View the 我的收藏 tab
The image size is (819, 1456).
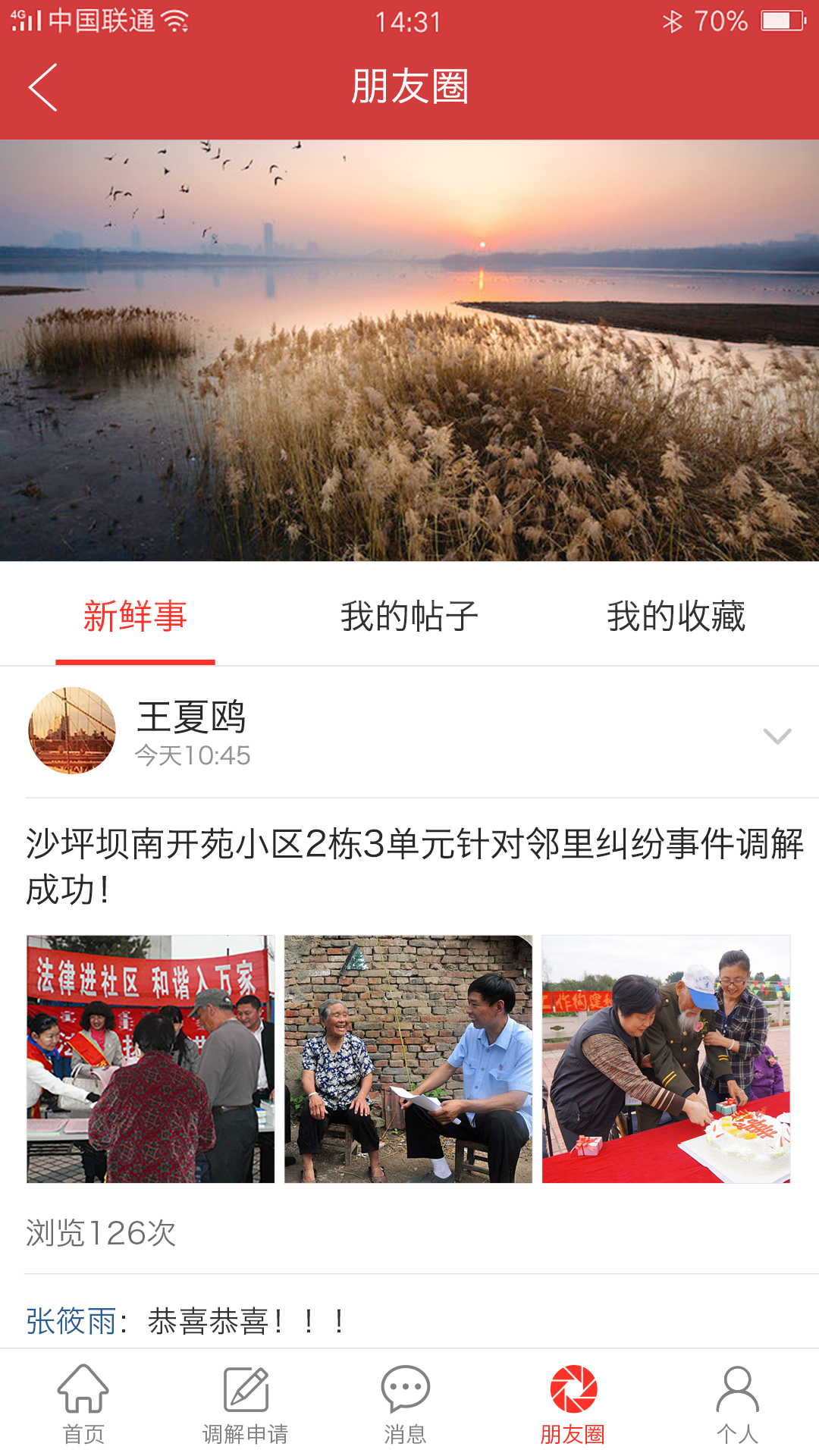coord(676,616)
